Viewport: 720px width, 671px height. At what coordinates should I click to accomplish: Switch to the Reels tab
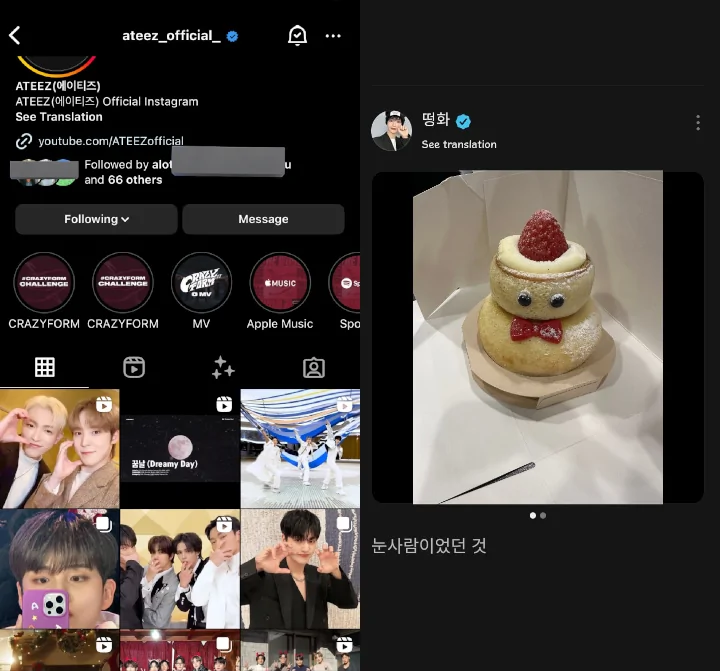point(134,367)
